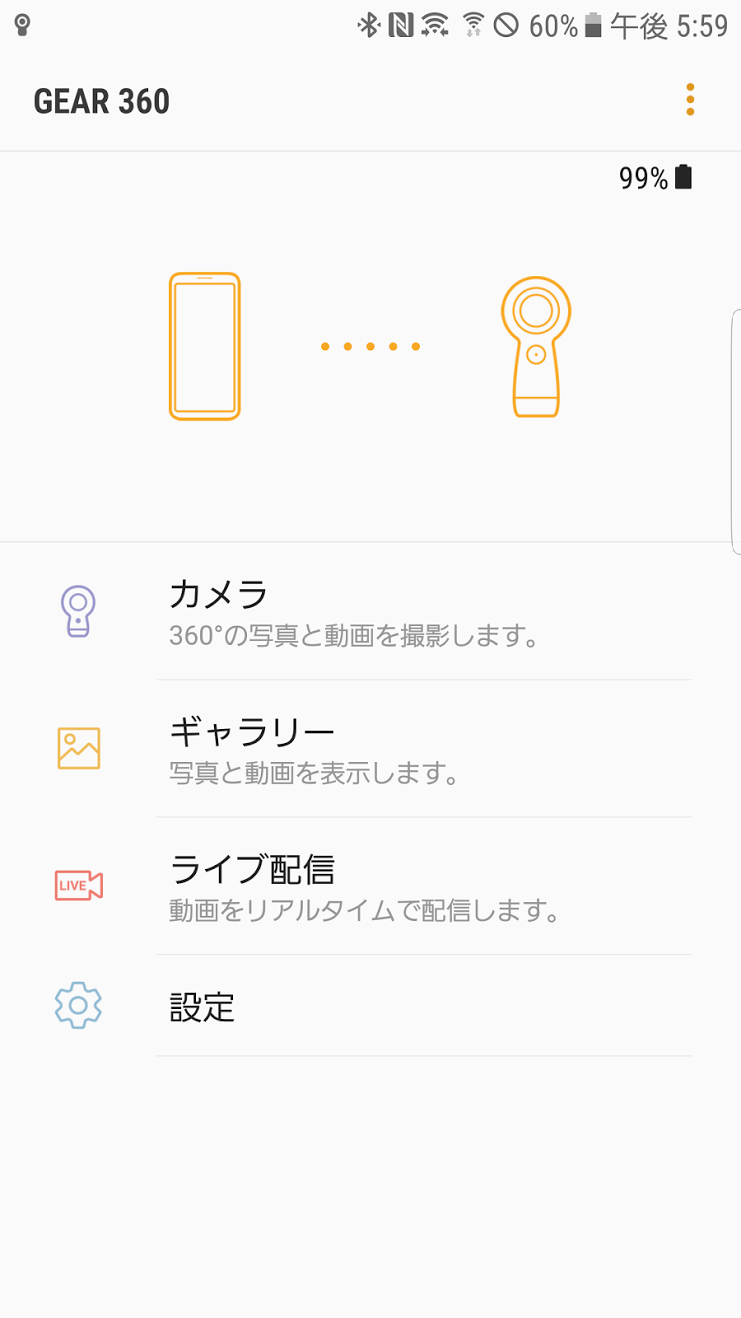Click the LIVE video camera icon
Image resolution: width=741 pixels, height=1318 pixels.
tap(78, 886)
